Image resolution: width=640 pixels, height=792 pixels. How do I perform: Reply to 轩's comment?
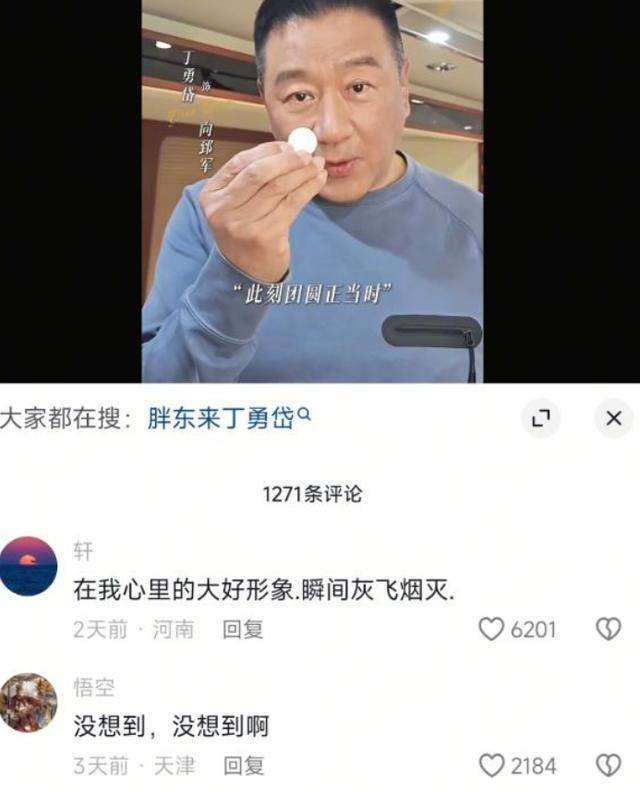click(242, 630)
